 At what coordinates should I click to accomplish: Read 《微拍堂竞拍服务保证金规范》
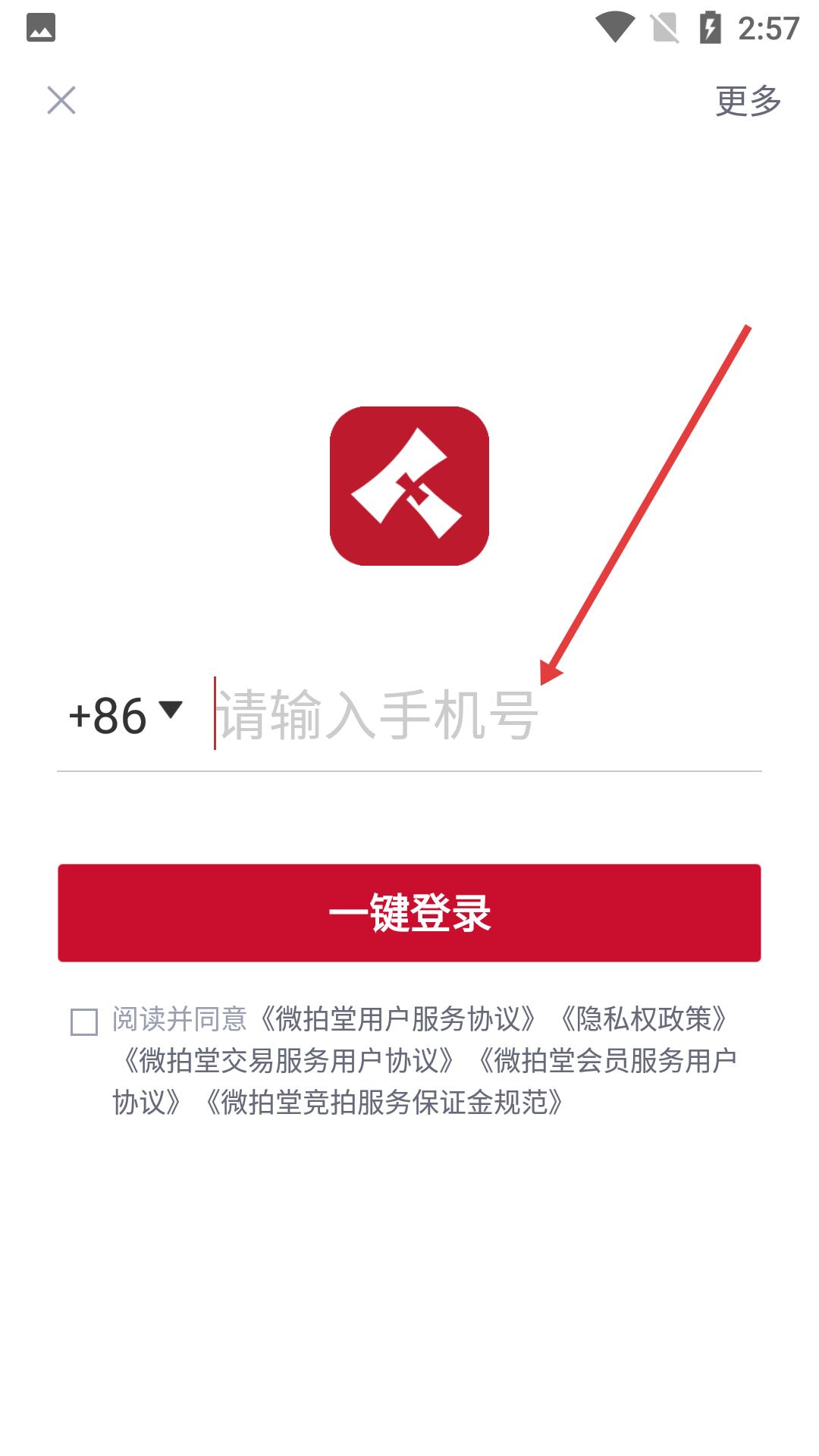coord(384,1103)
